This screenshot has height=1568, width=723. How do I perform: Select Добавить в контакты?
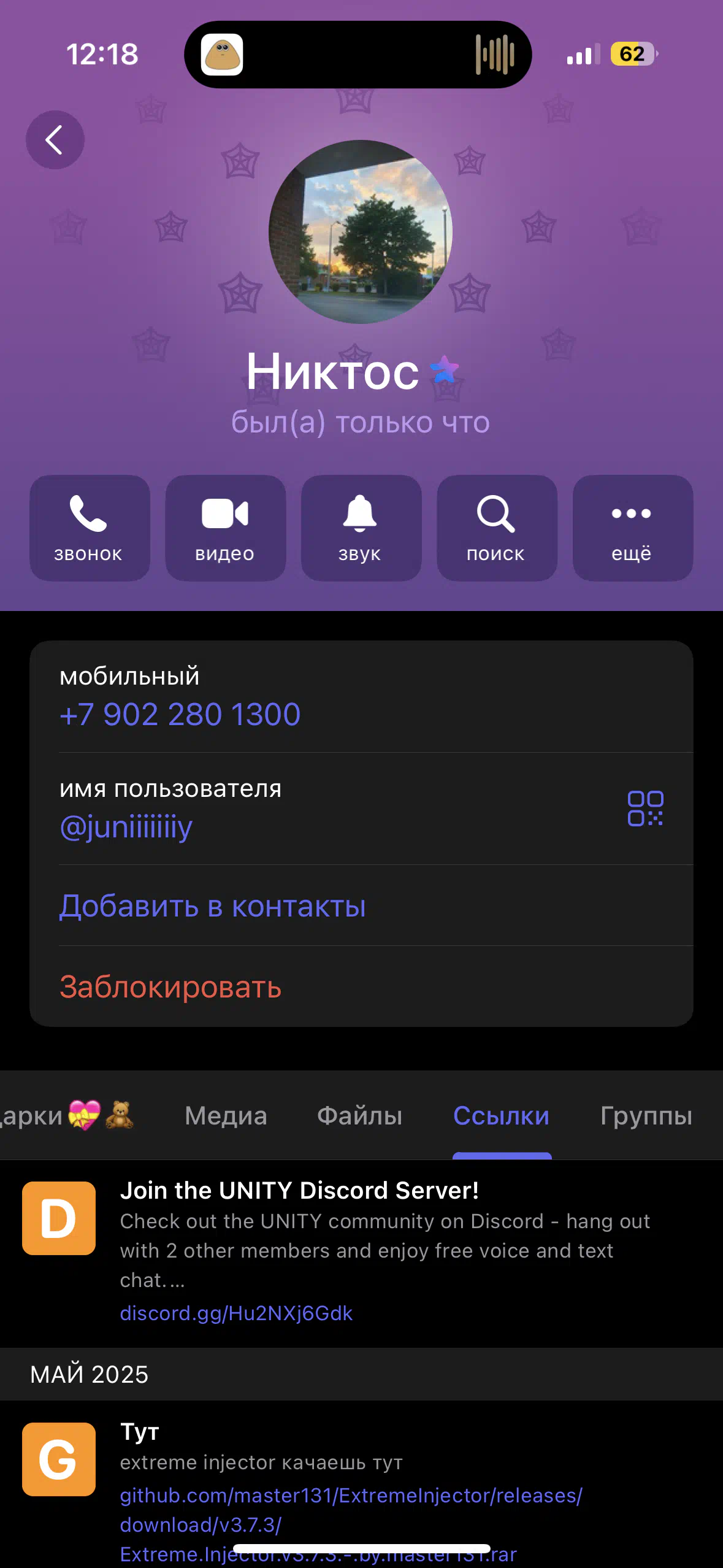[212, 906]
